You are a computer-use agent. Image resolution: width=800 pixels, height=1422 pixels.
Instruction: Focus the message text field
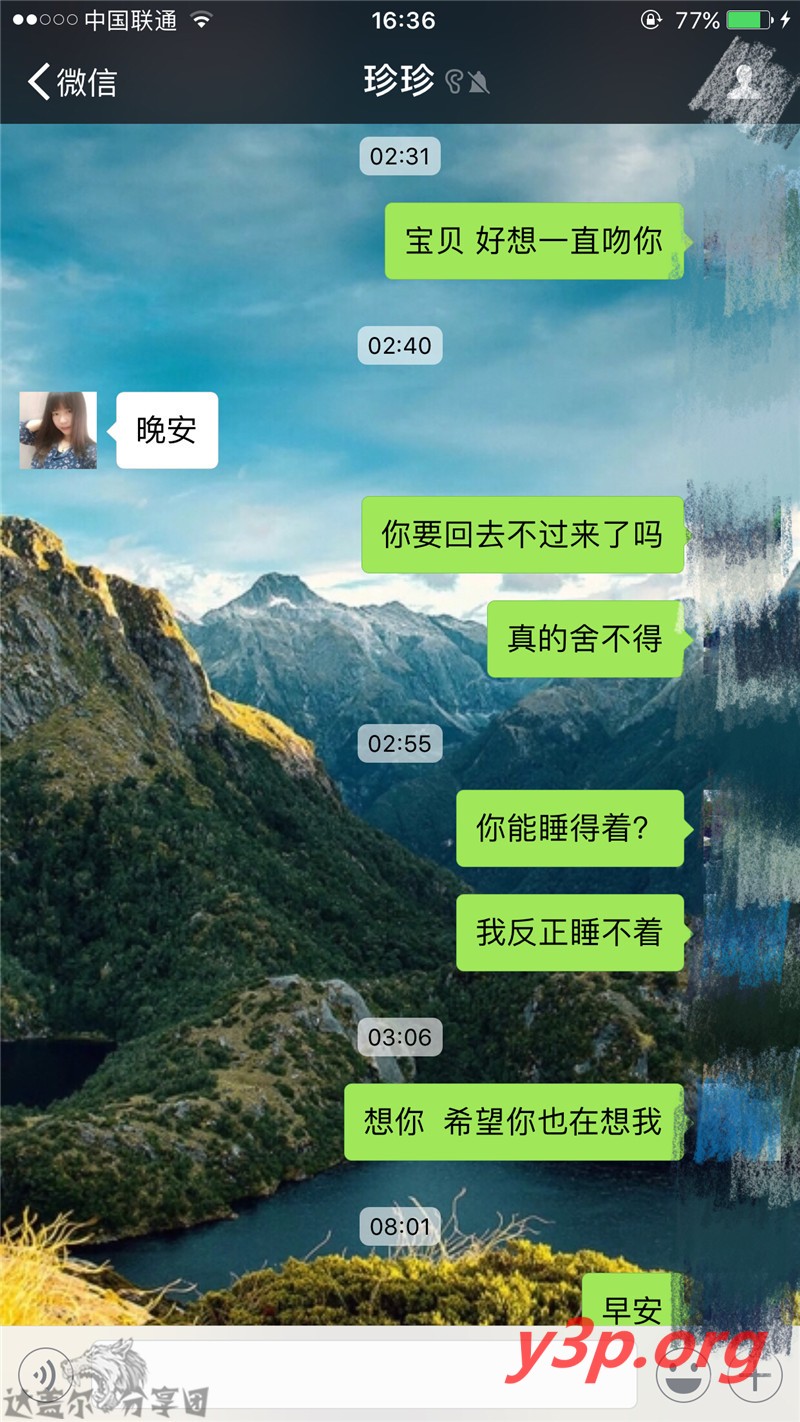point(370,1376)
